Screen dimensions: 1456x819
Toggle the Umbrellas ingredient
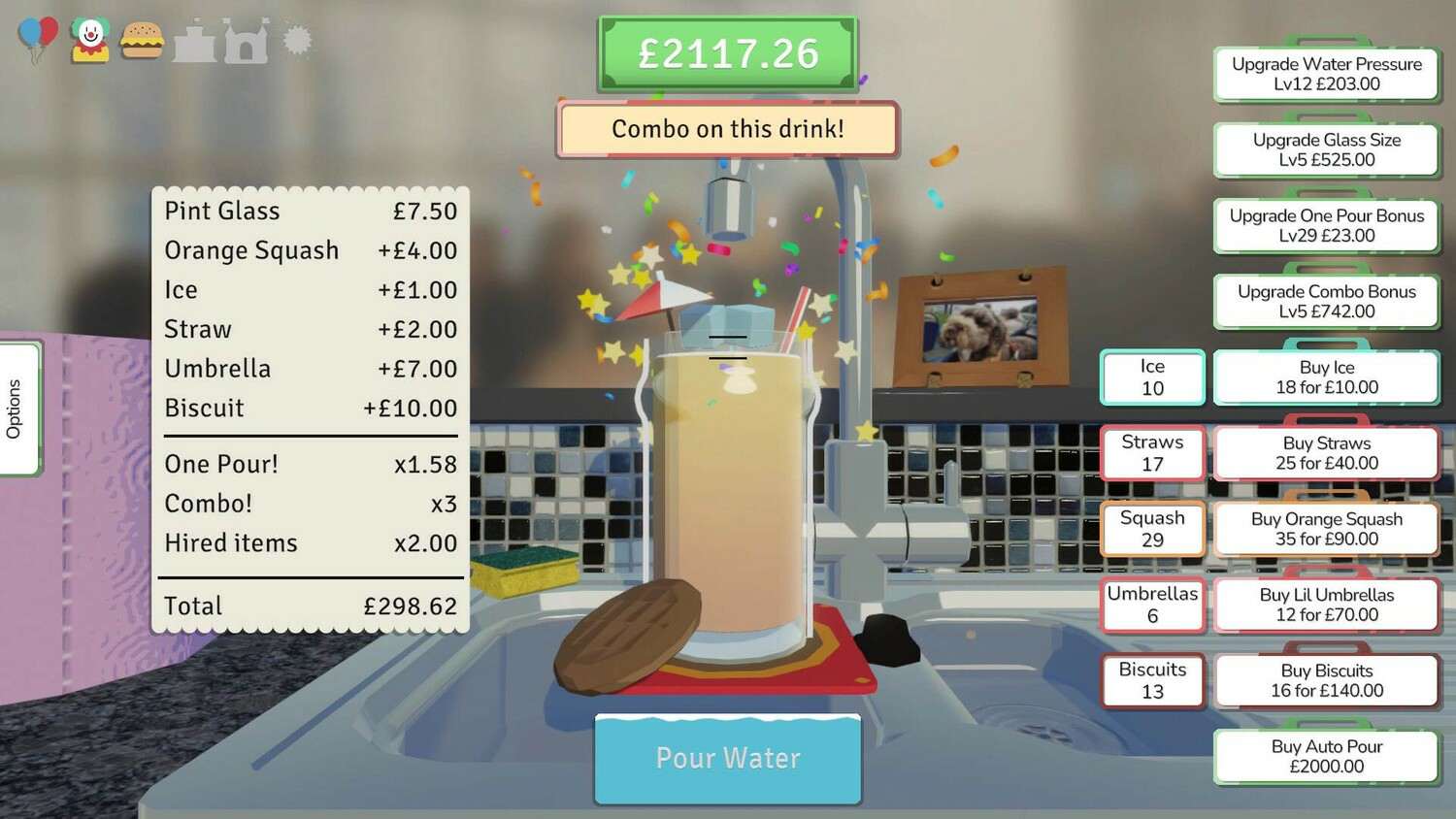tap(1152, 605)
